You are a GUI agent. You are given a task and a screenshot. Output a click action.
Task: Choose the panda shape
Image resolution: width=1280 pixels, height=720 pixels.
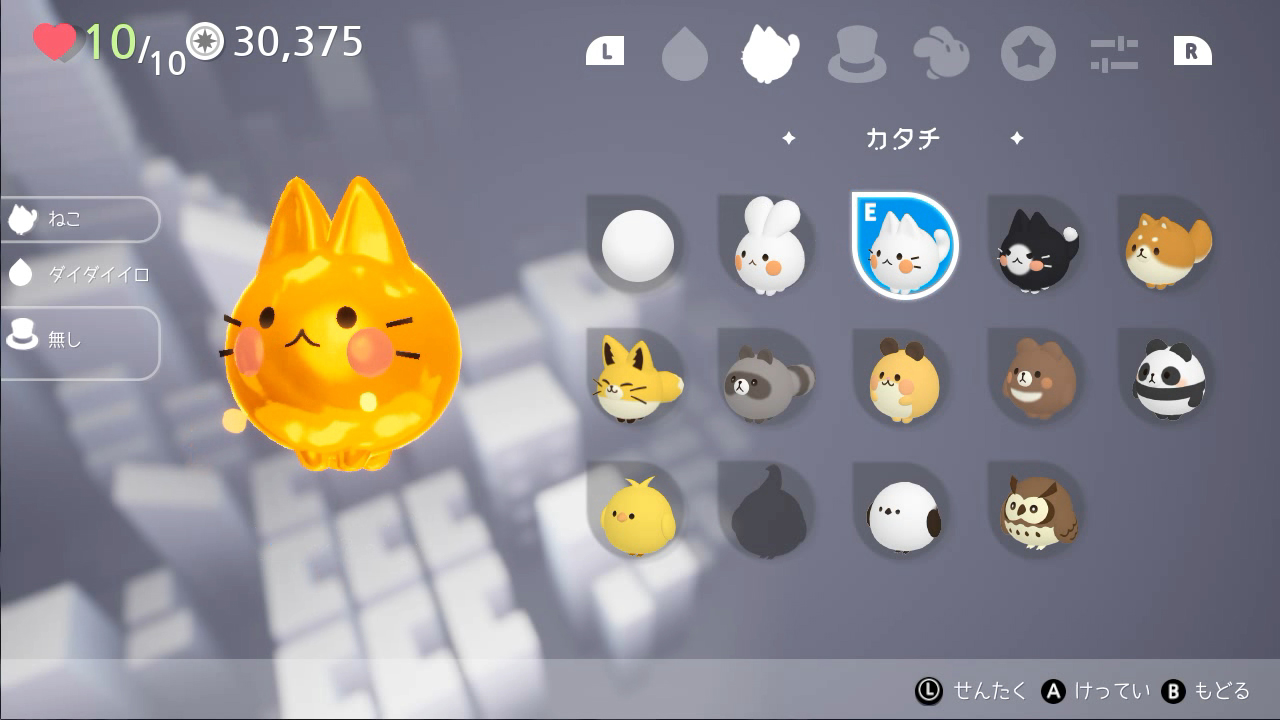point(1168,381)
